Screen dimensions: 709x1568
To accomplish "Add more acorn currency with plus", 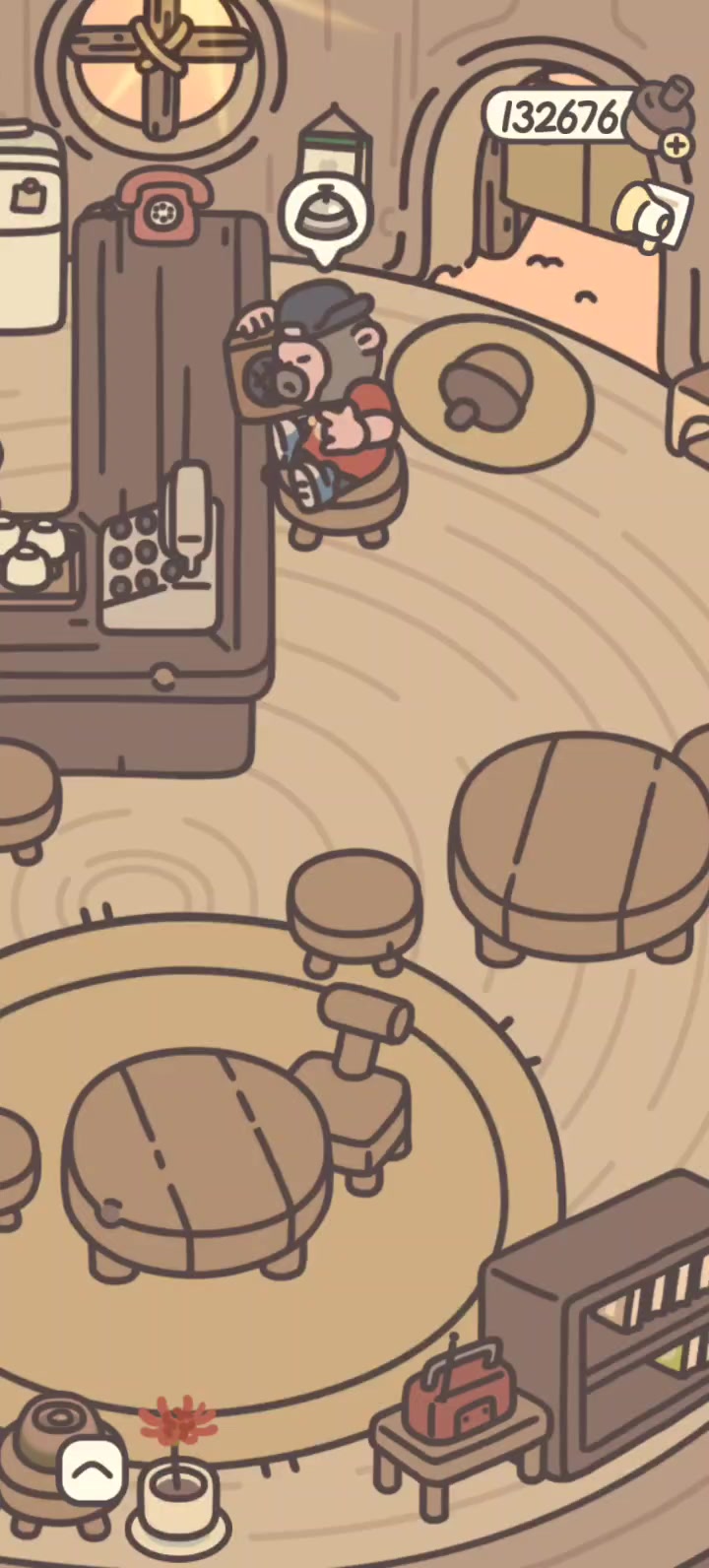I will pyautogui.click(x=677, y=146).
